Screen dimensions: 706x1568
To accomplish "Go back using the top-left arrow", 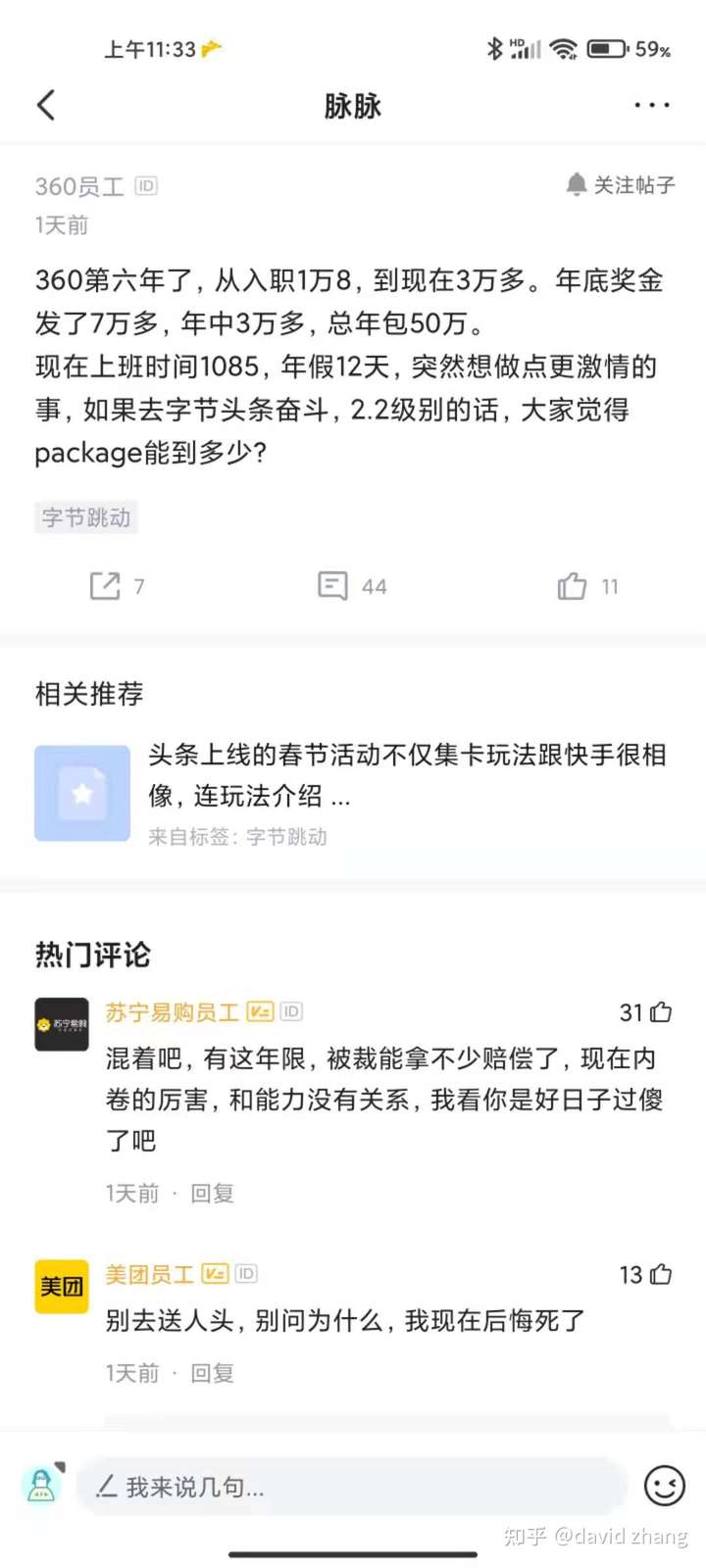I will [x=46, y=105].
